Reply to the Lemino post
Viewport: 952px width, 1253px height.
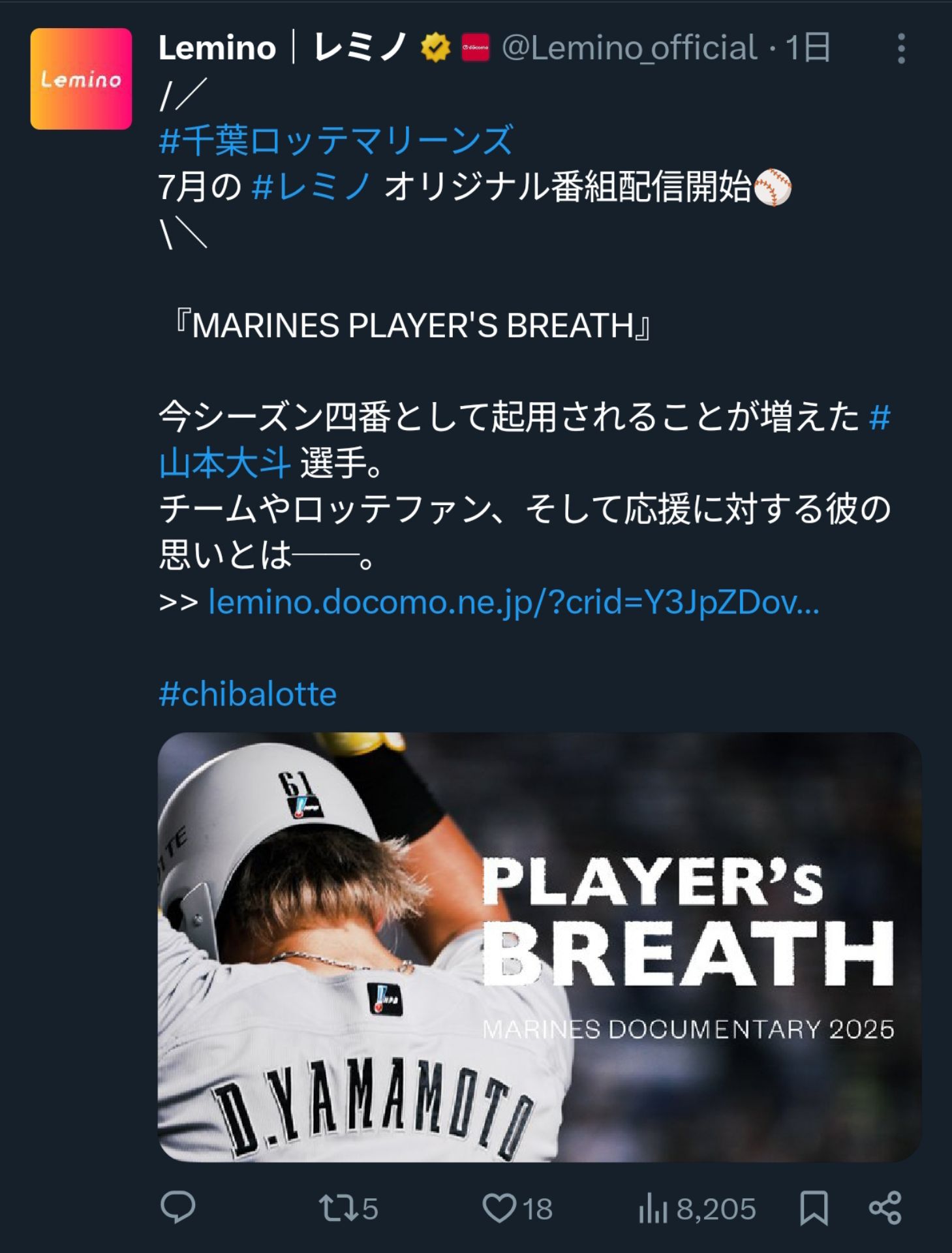coord(178,1207)
